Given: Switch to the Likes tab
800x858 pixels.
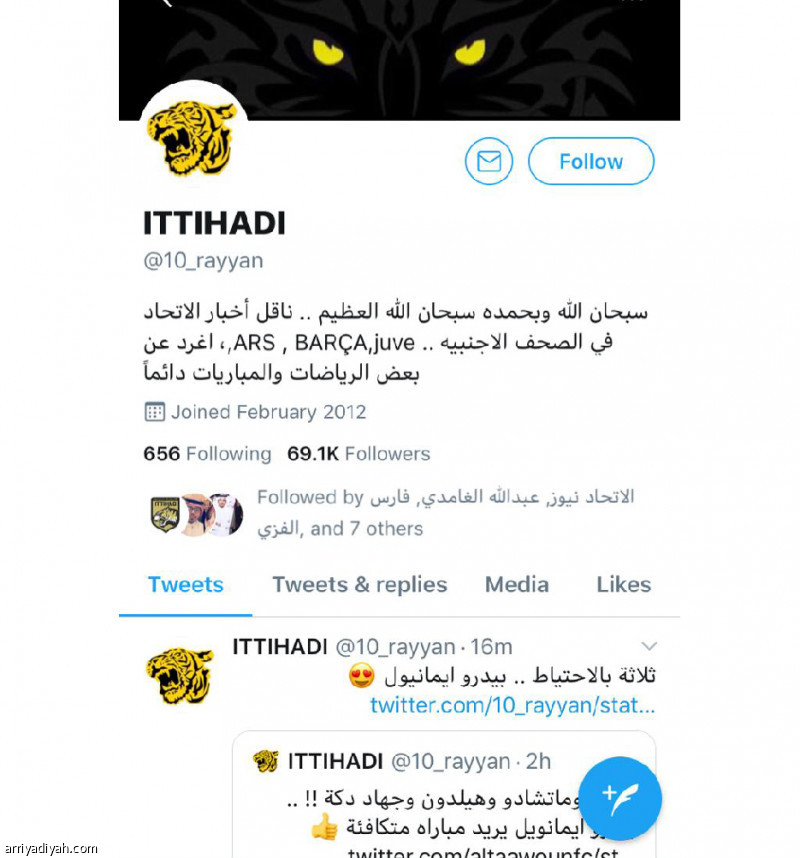Looking at the screenshot, I should 623,585.
